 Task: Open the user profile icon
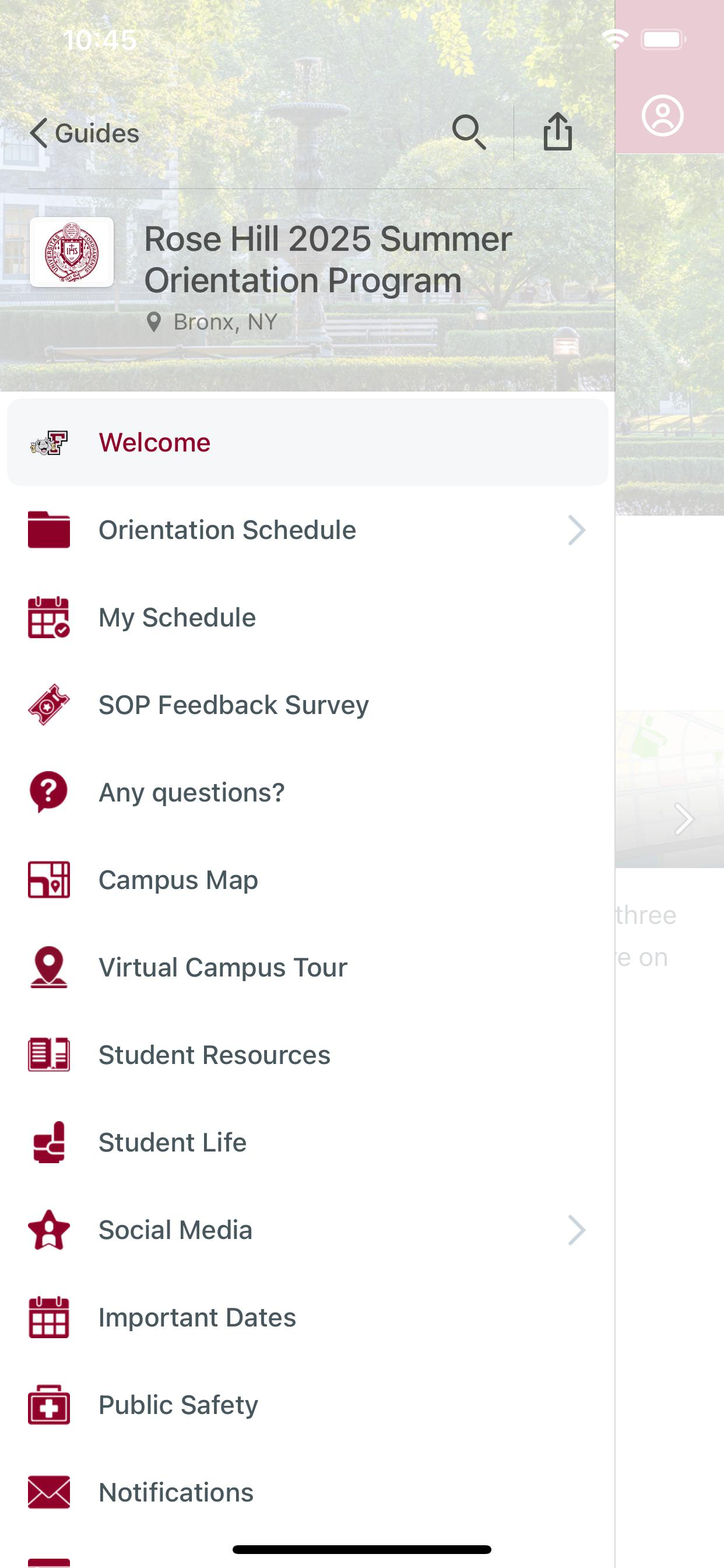click(663, 116)
